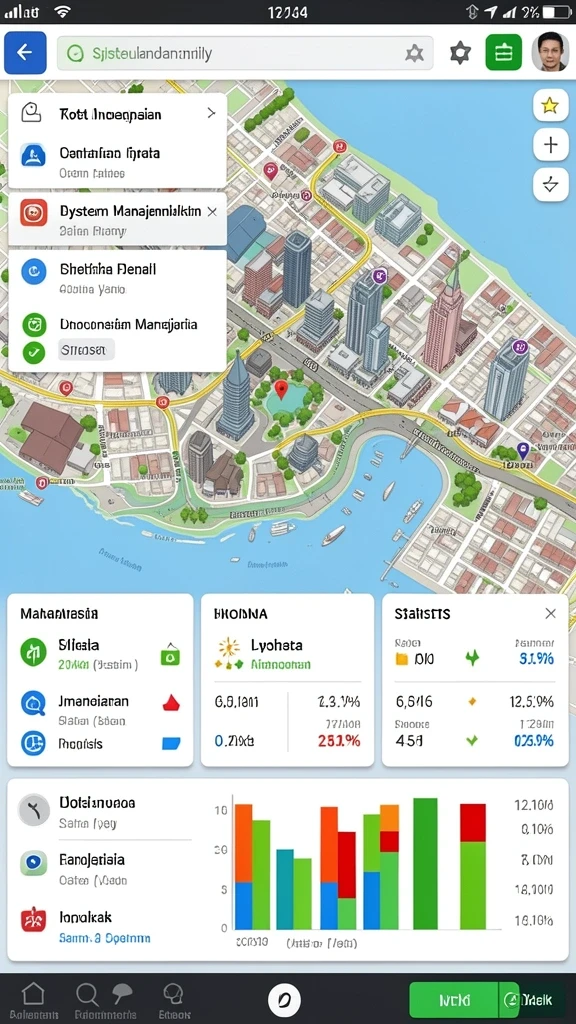This screenshot has height=1024, width=576.
Task: Select the red pin in the park
Action: click(281, 390)
